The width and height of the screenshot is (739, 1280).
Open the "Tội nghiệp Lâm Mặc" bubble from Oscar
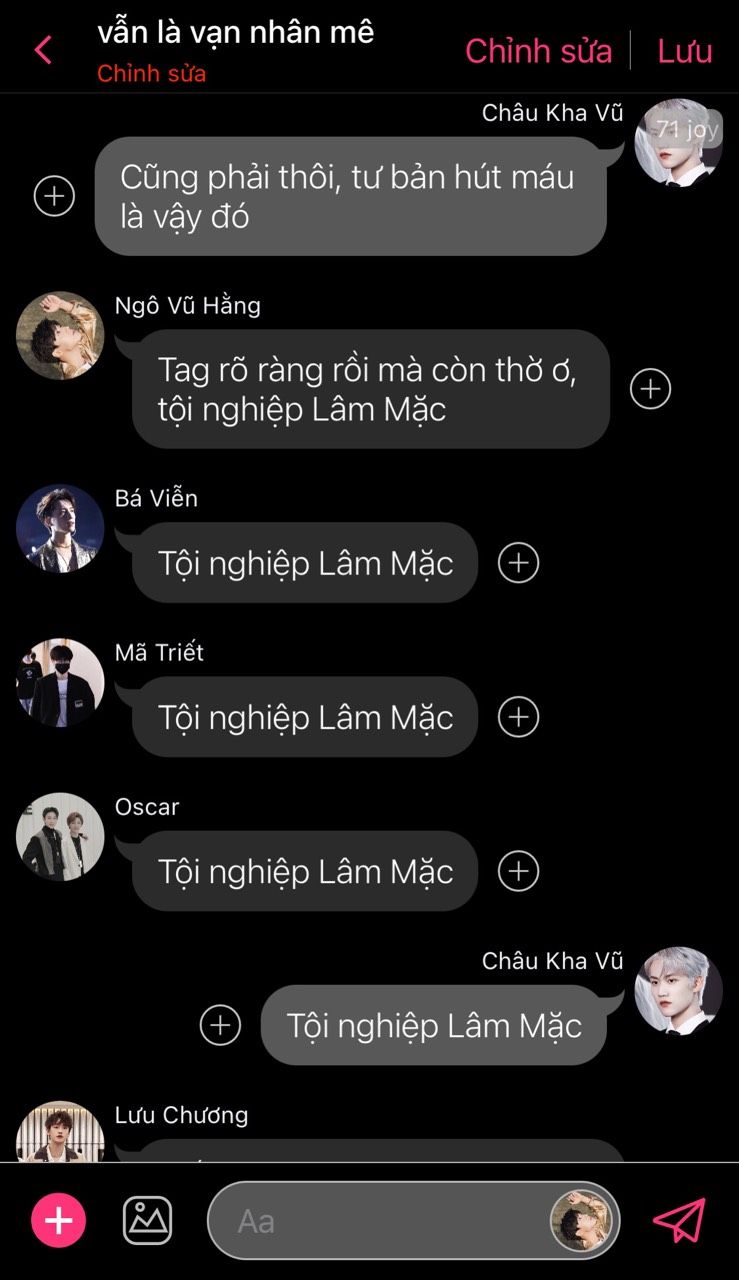coord(305,871)
